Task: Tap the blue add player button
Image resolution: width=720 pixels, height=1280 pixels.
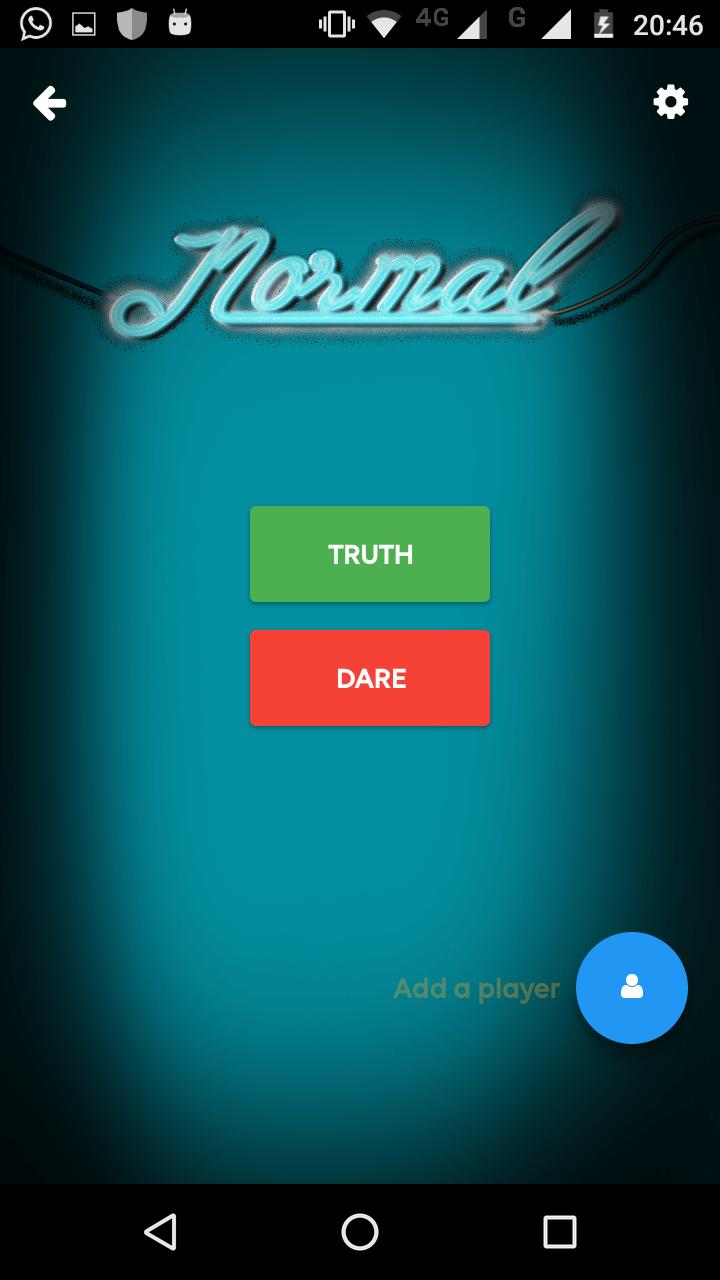Action: (631, 988)
